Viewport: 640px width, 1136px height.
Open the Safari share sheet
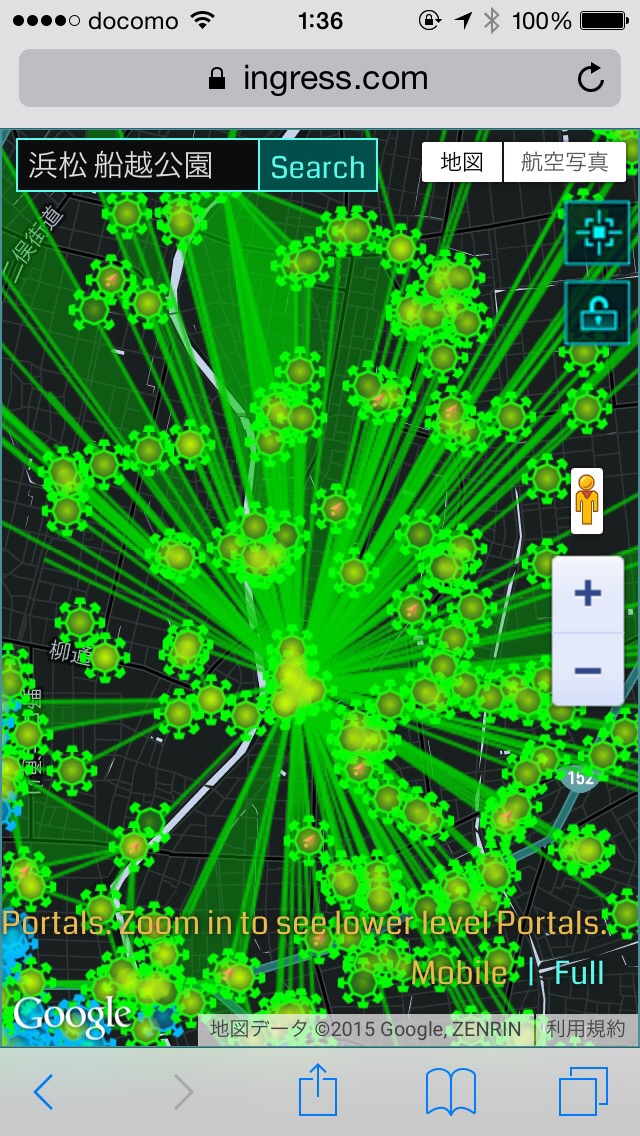[318, 1090]
